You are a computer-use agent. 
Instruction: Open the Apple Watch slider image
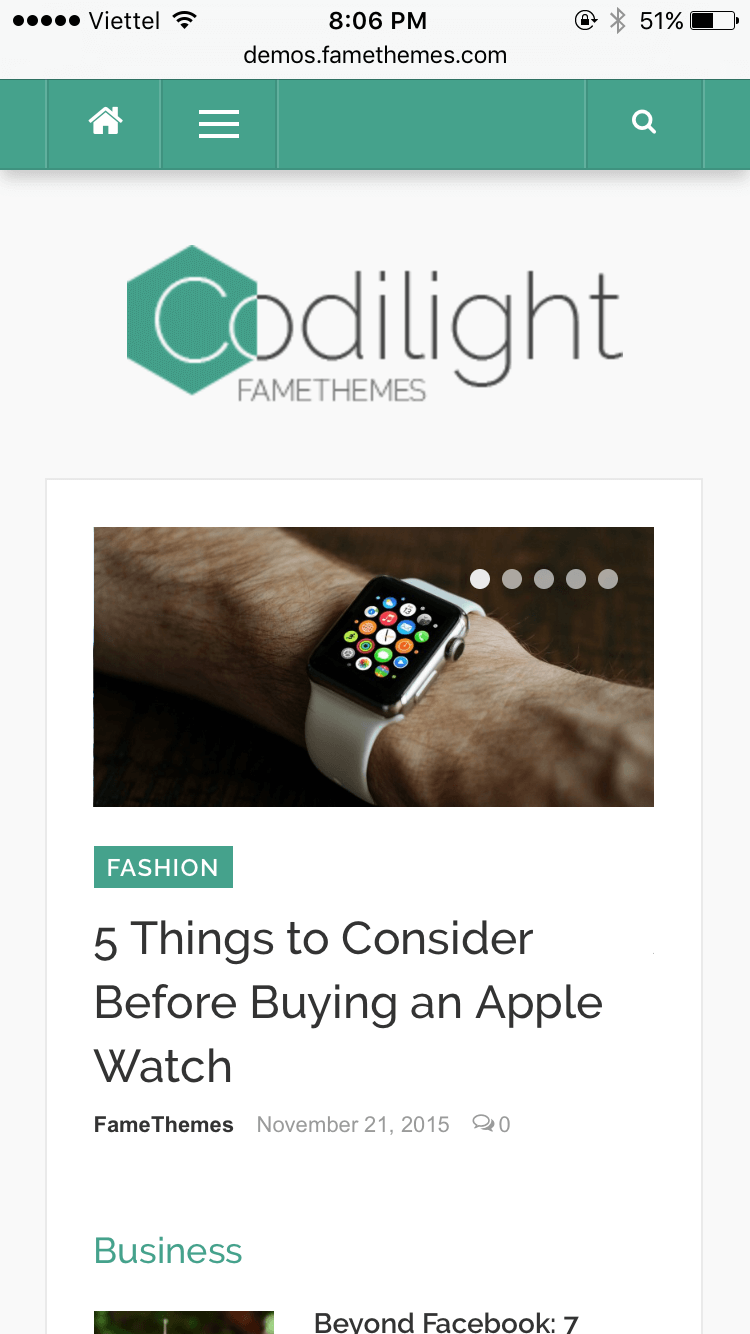pos(373,690)
